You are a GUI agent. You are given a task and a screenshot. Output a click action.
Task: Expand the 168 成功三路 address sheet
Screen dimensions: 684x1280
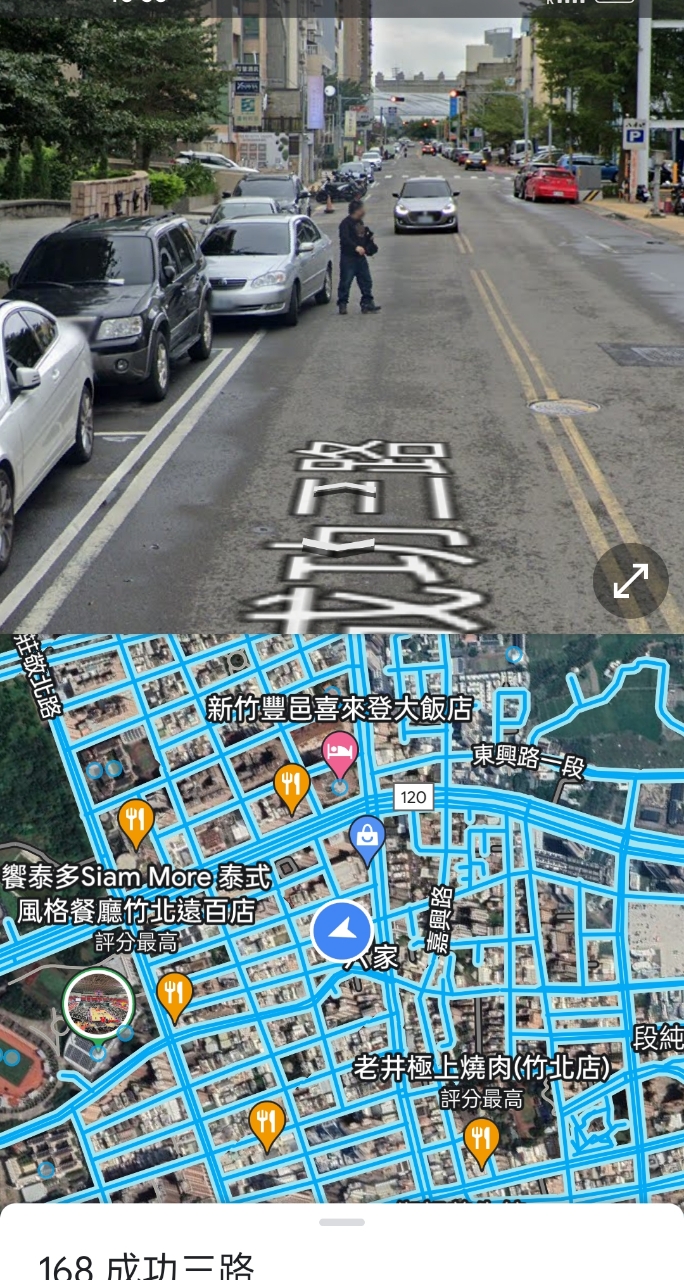(x=342, y=1222)
